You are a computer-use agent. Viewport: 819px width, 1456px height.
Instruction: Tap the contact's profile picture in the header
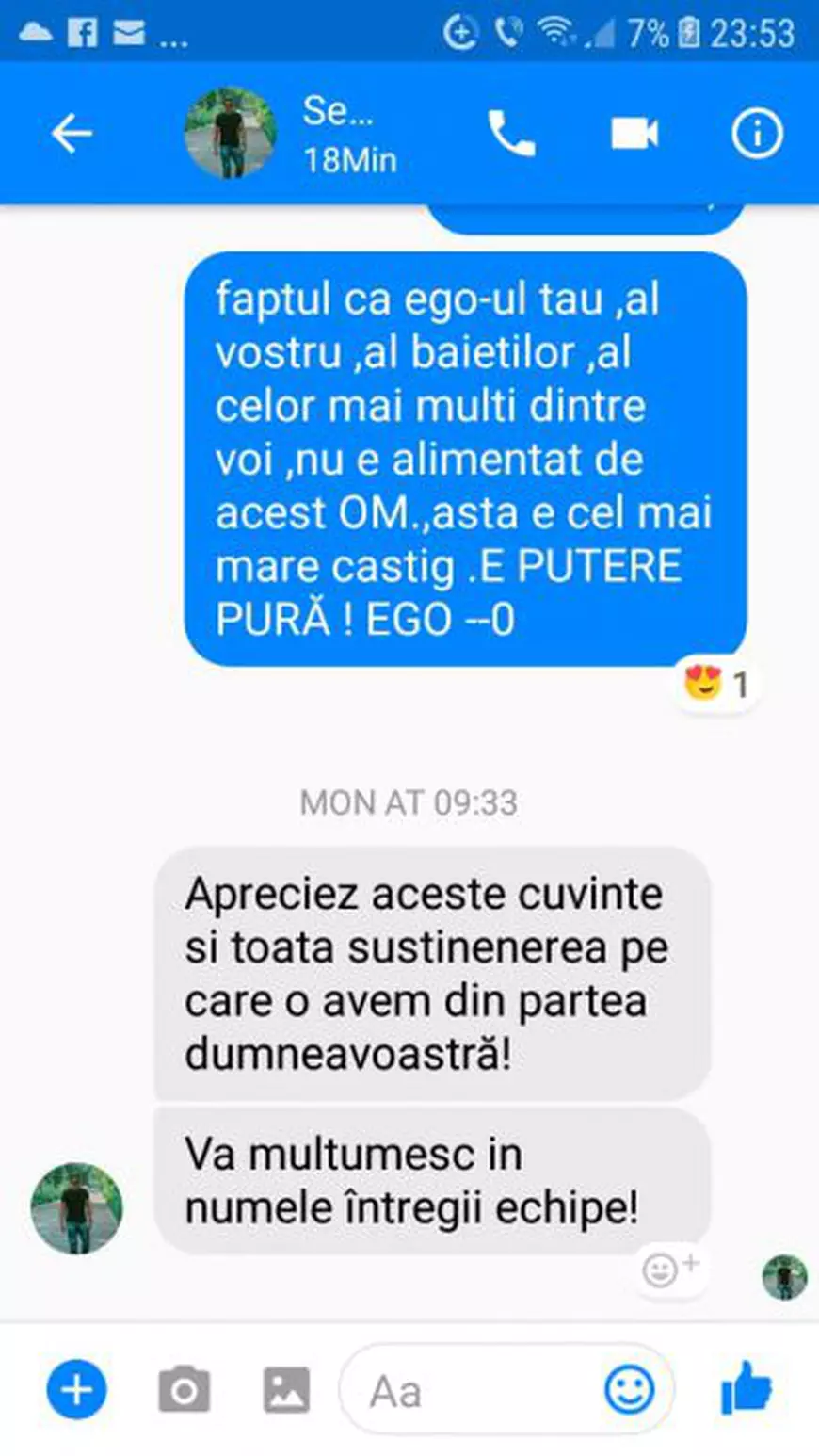(x=229, y=133)
